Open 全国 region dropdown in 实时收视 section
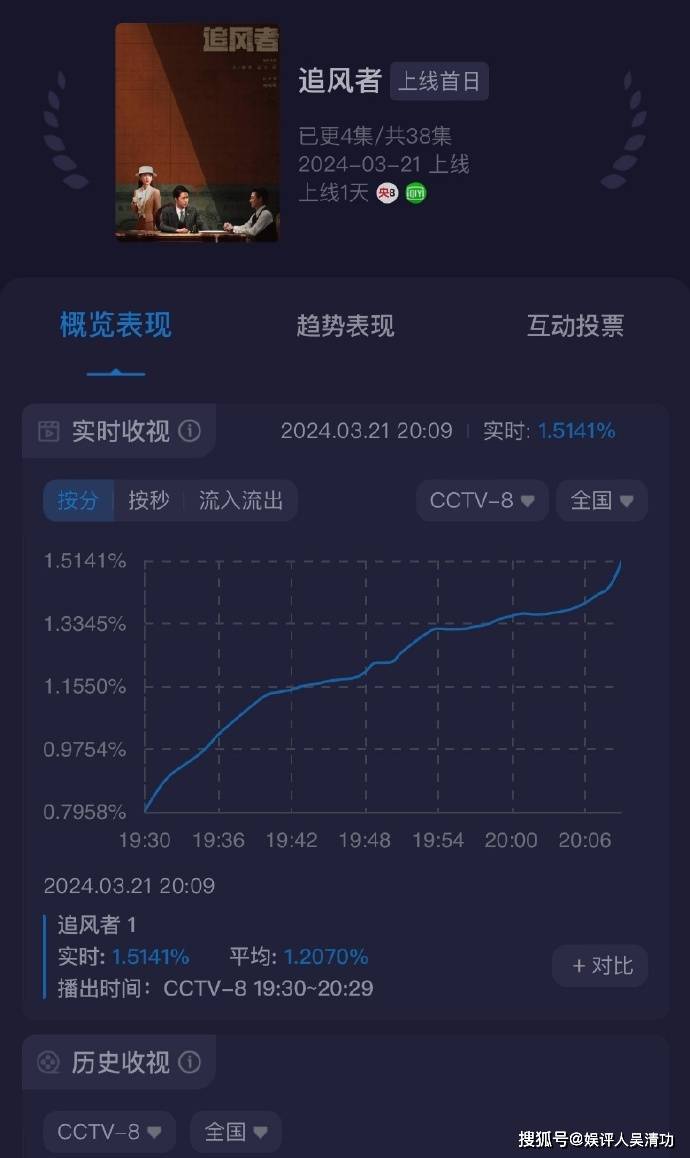 pos(602,500)
